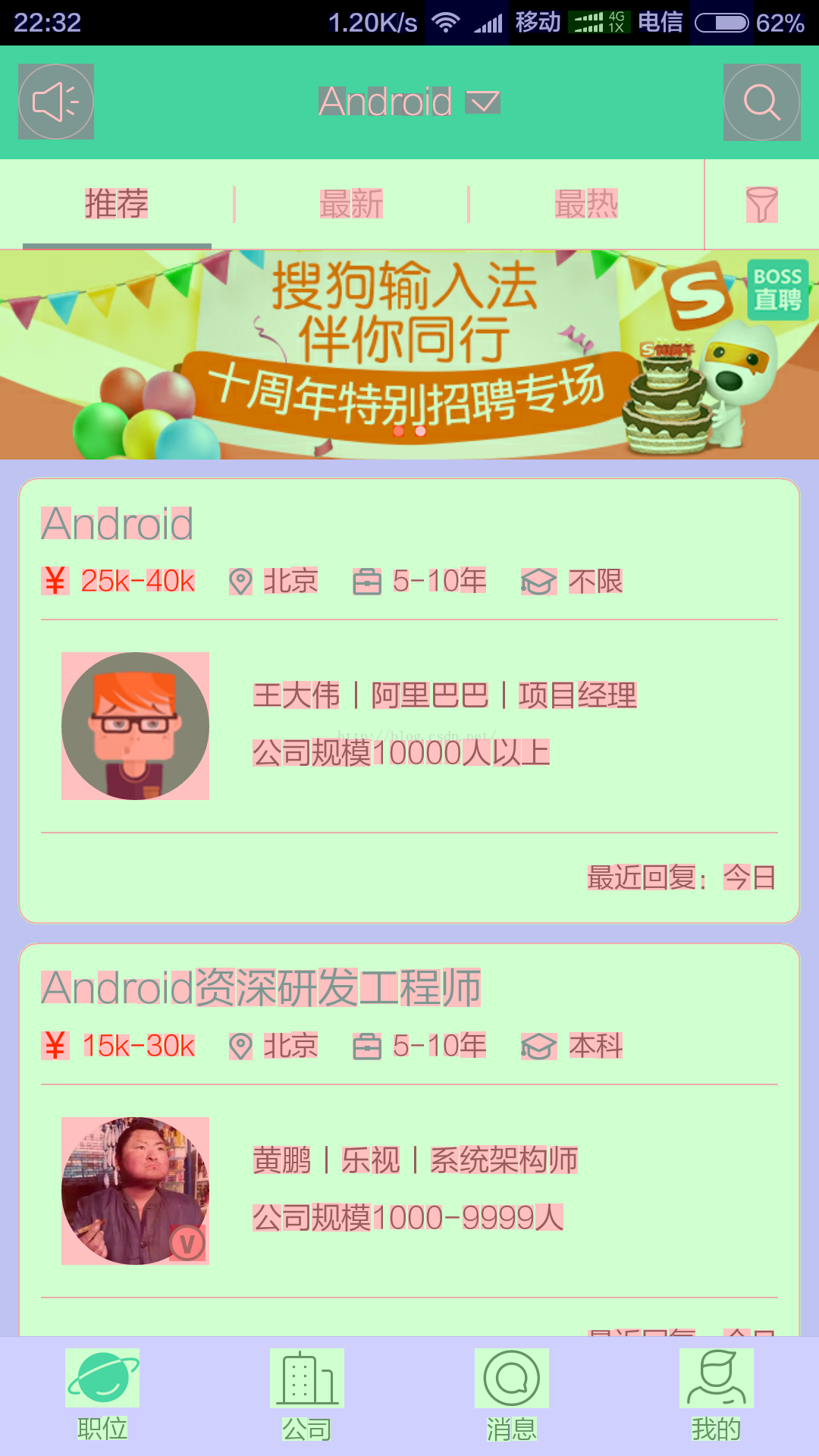Open the Android job card from 阿里巴巴
819x1456 pixels.
click(x=409, y=700)
